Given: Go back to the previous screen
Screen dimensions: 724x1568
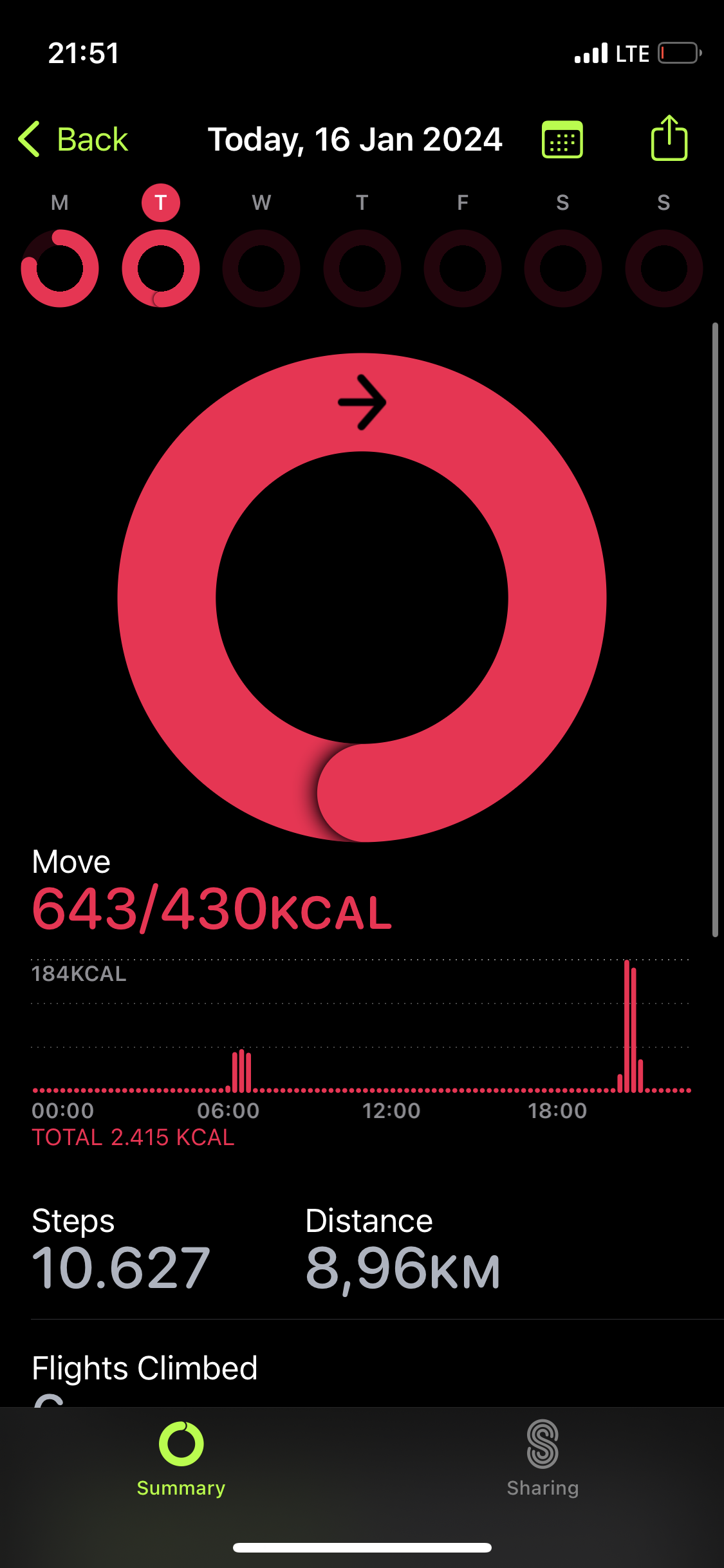Looking at the screenshot, I should click(73, 139).
